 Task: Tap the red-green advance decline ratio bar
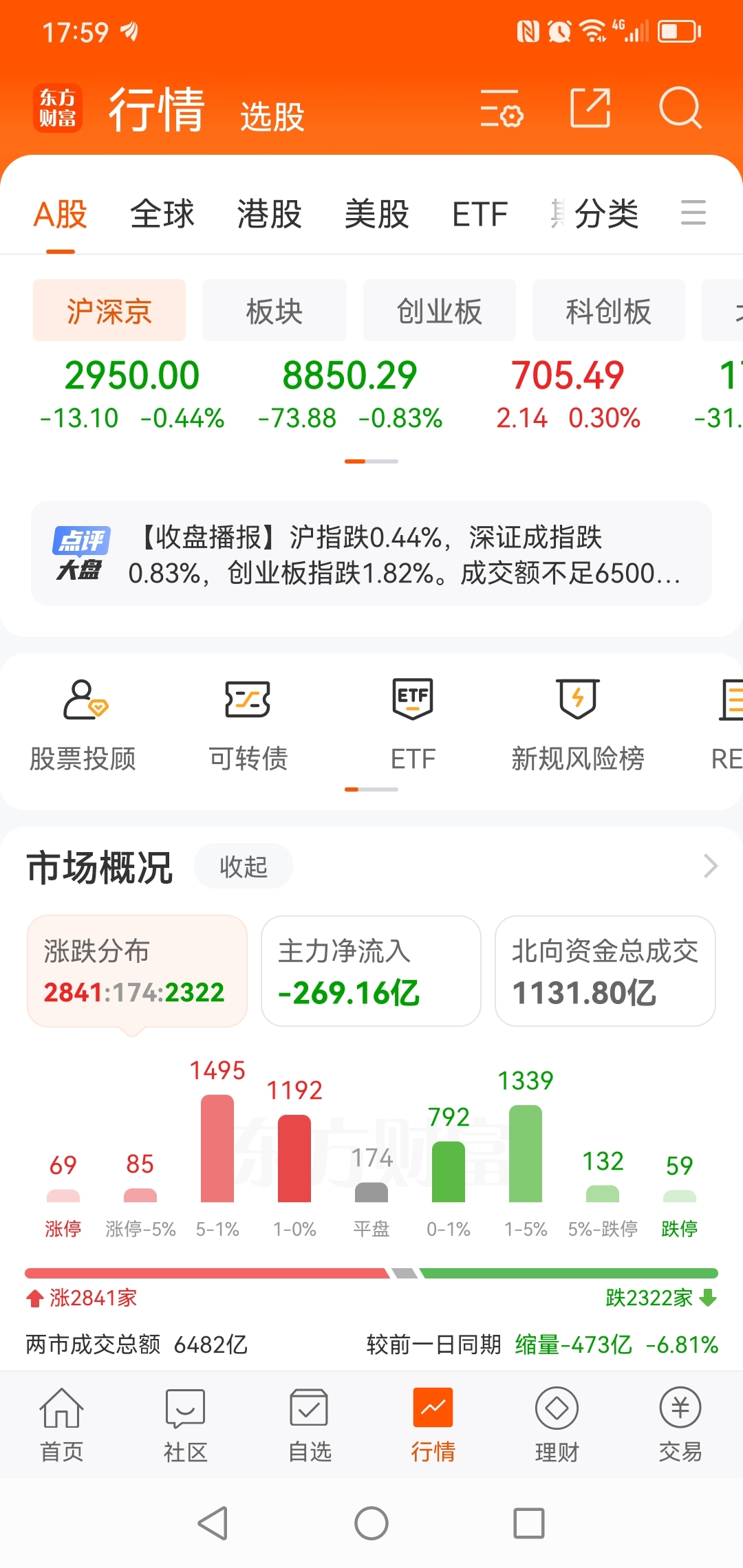click(371, 1269)
